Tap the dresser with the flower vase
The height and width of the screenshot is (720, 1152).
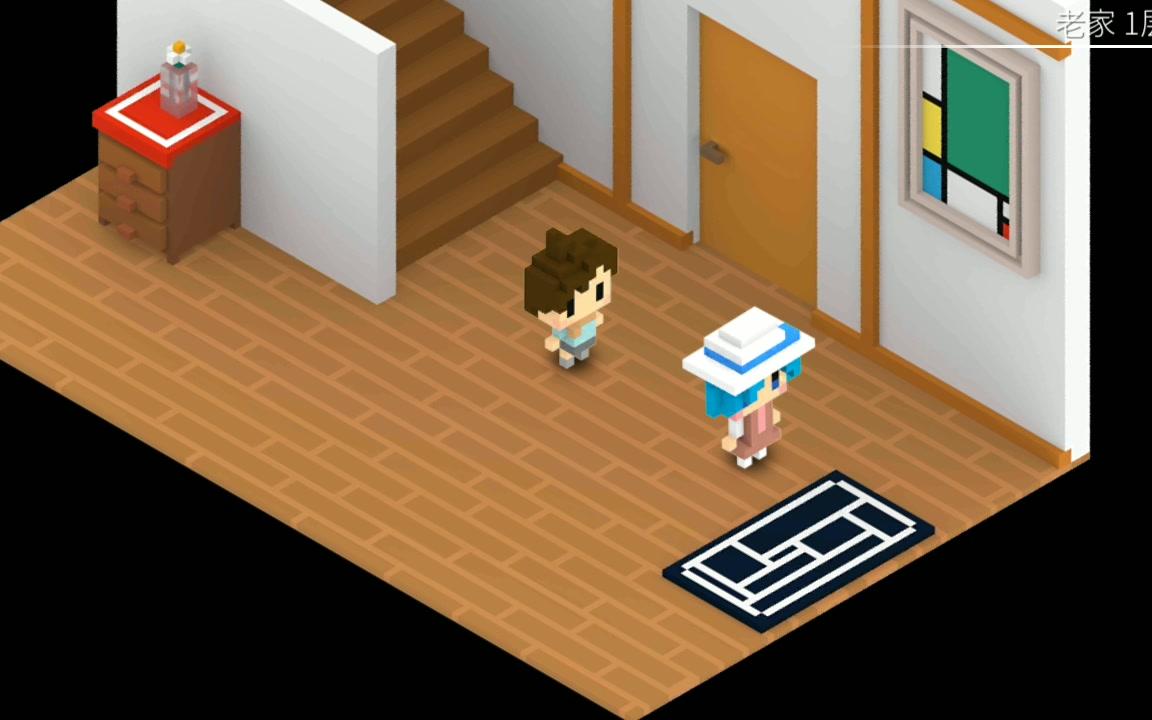point(168,180)
